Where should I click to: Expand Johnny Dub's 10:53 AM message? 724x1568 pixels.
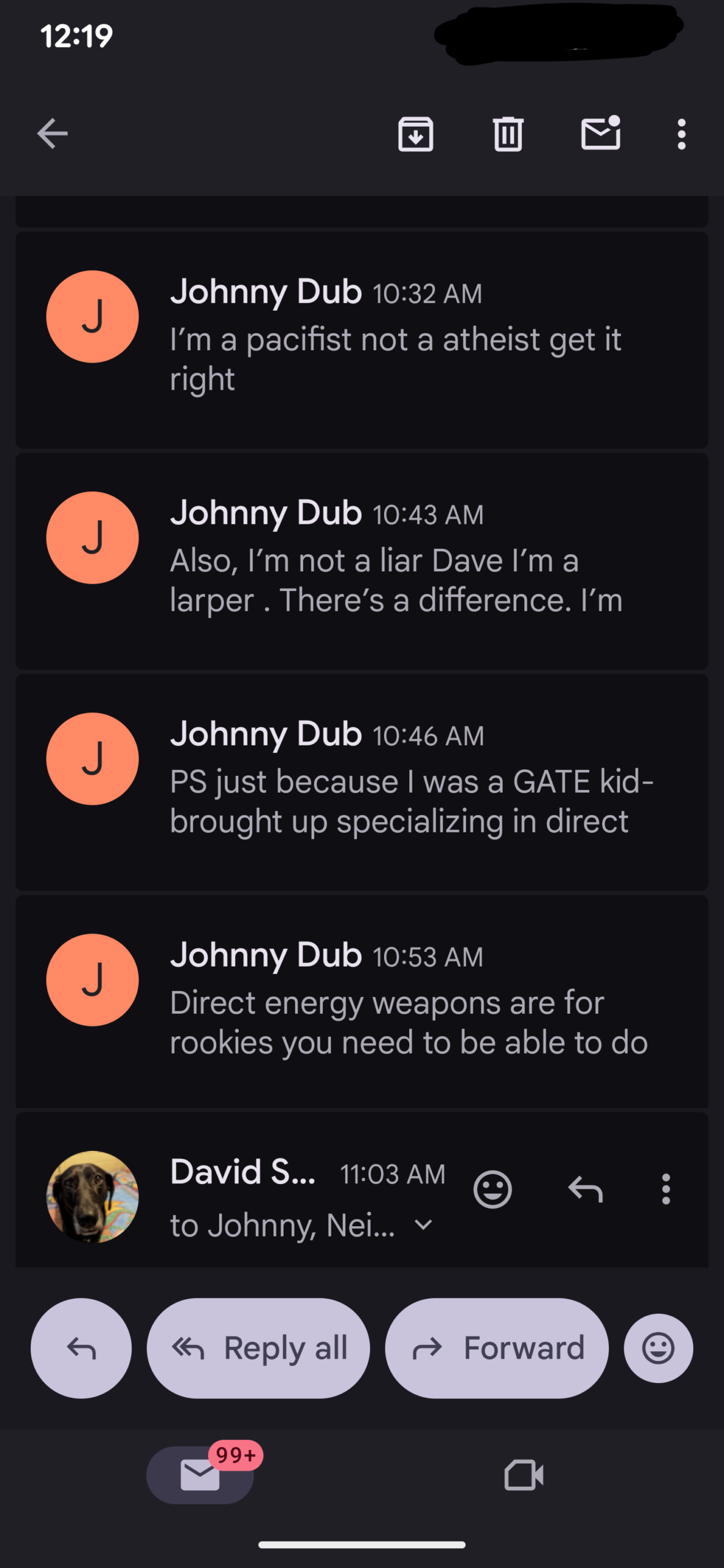395,1003
